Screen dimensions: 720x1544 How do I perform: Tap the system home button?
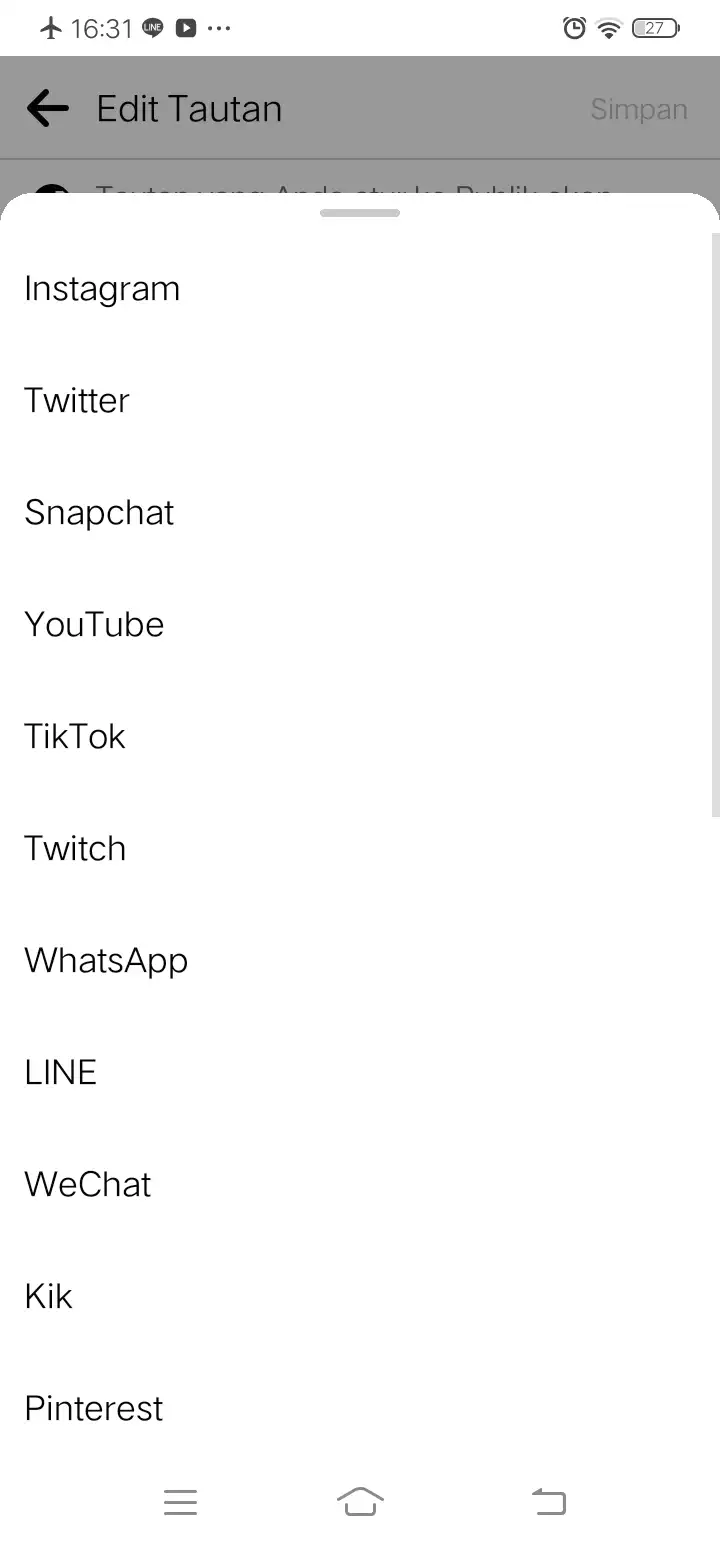[x=360, y=1502]
